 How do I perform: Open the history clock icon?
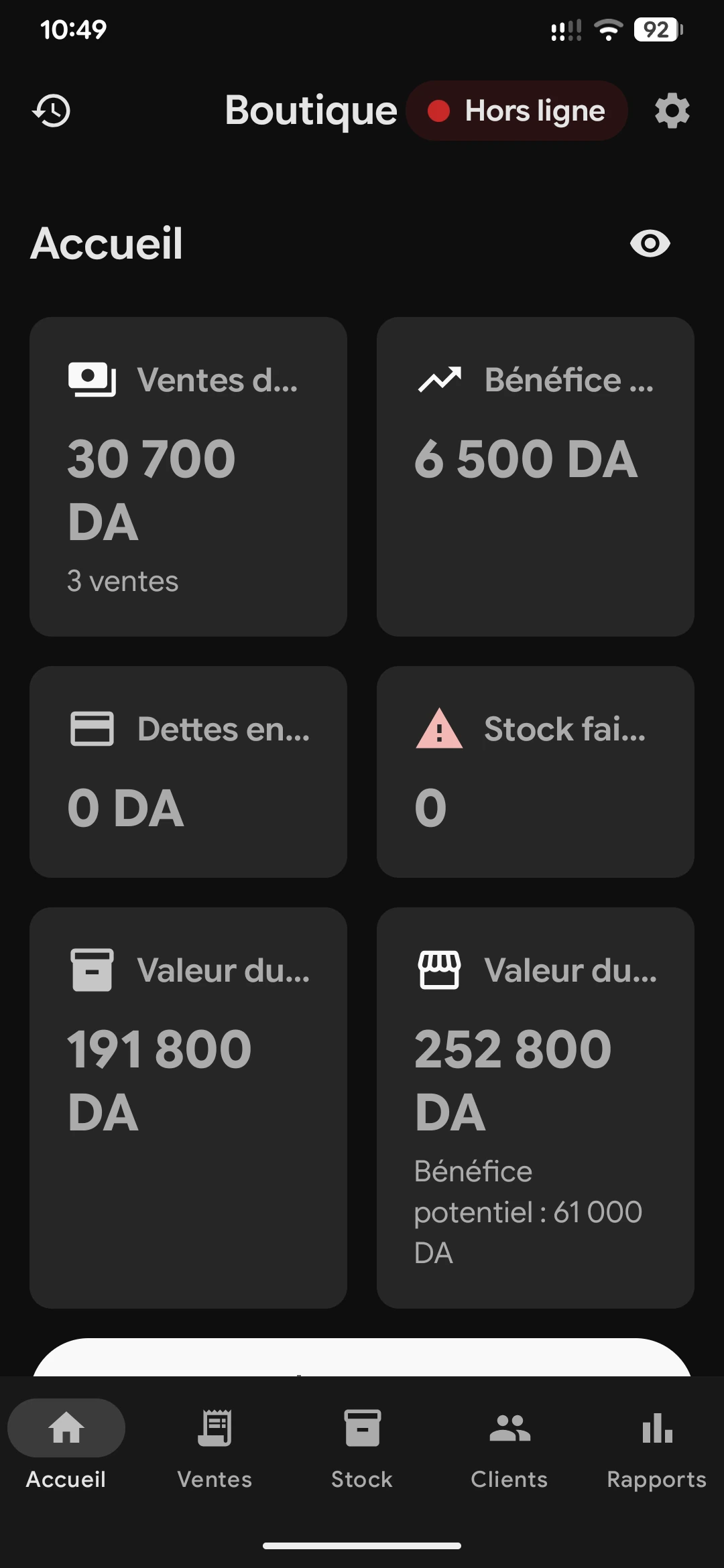tap(52, 111)
